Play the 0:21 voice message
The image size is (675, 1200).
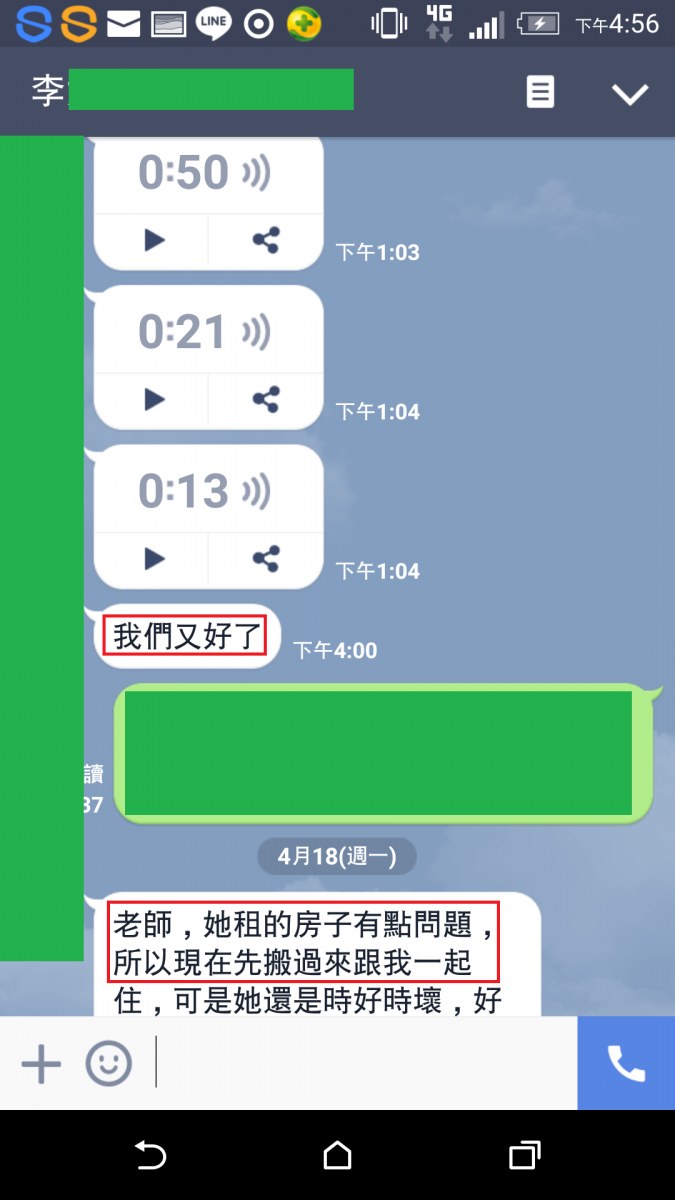coord(154,400)
